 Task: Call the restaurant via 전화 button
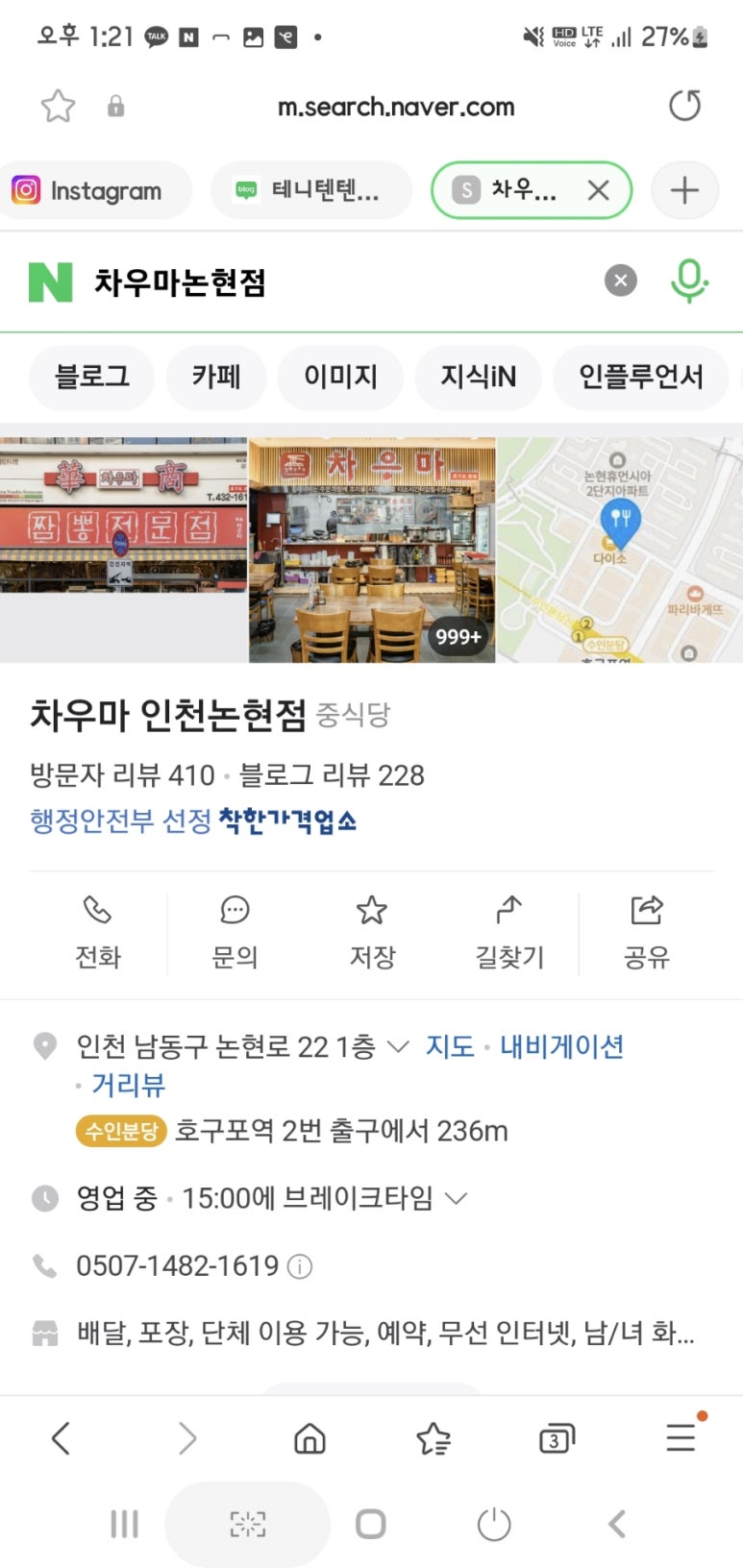pyautogui.click(x=98, y=932)
